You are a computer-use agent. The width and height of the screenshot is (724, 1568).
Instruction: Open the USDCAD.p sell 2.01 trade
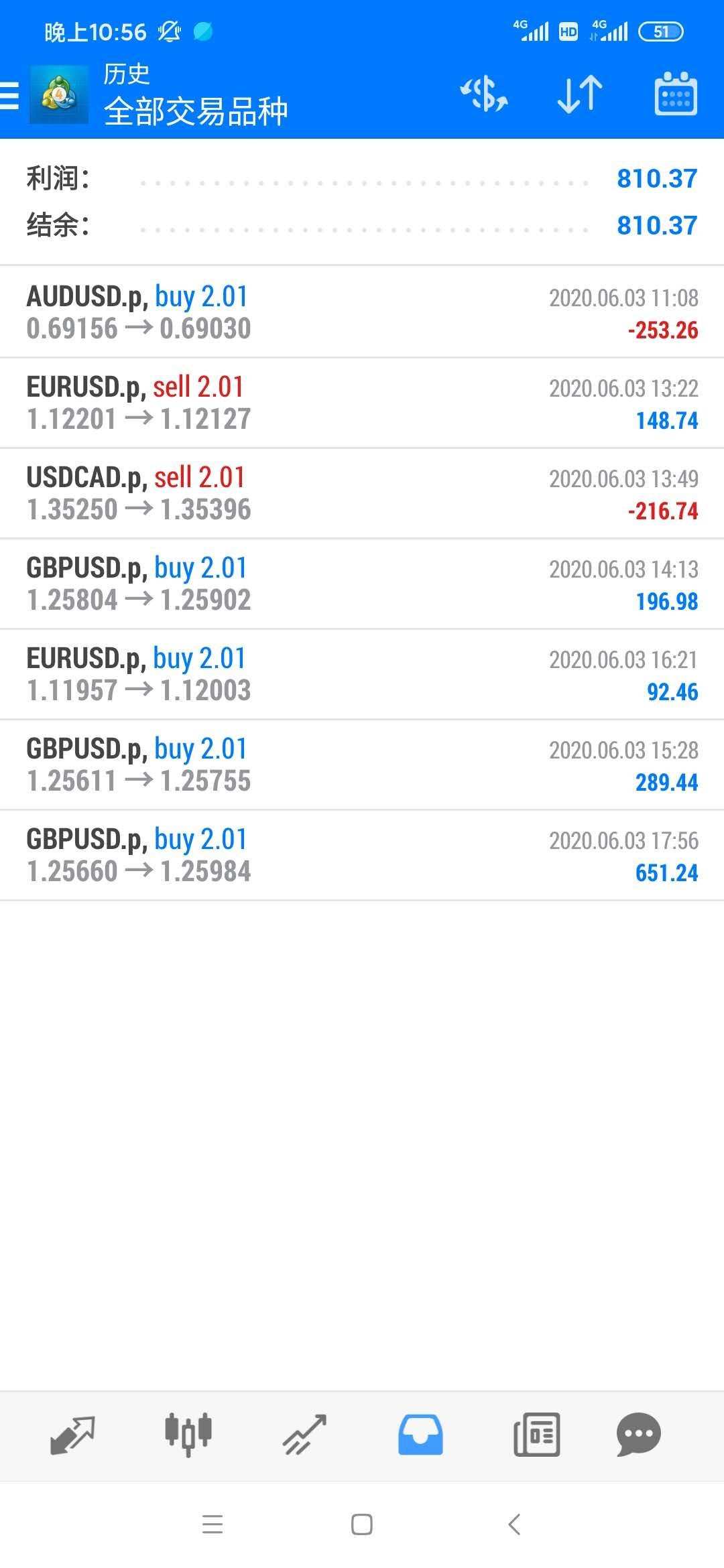point(362,493)
